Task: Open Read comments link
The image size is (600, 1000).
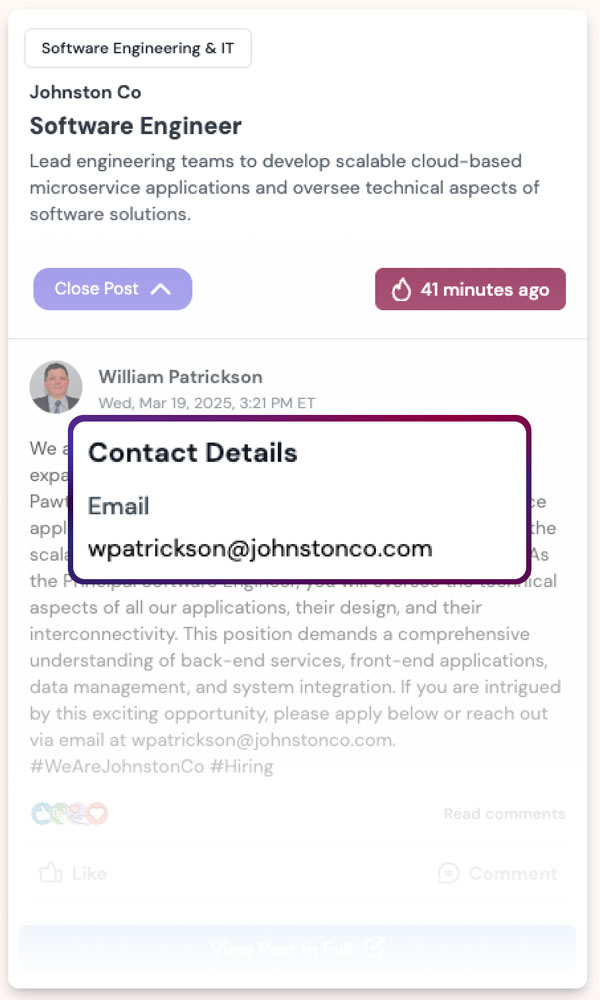Action: point(504,814)
